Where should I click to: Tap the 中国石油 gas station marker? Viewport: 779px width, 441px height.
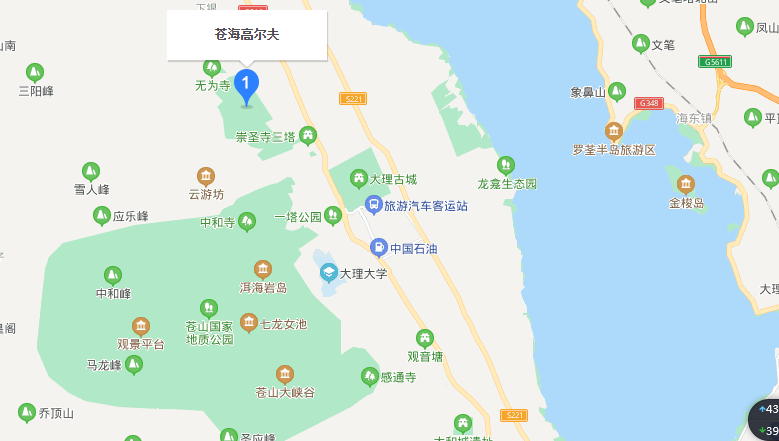pyautogui.click(x=378, y=247)
